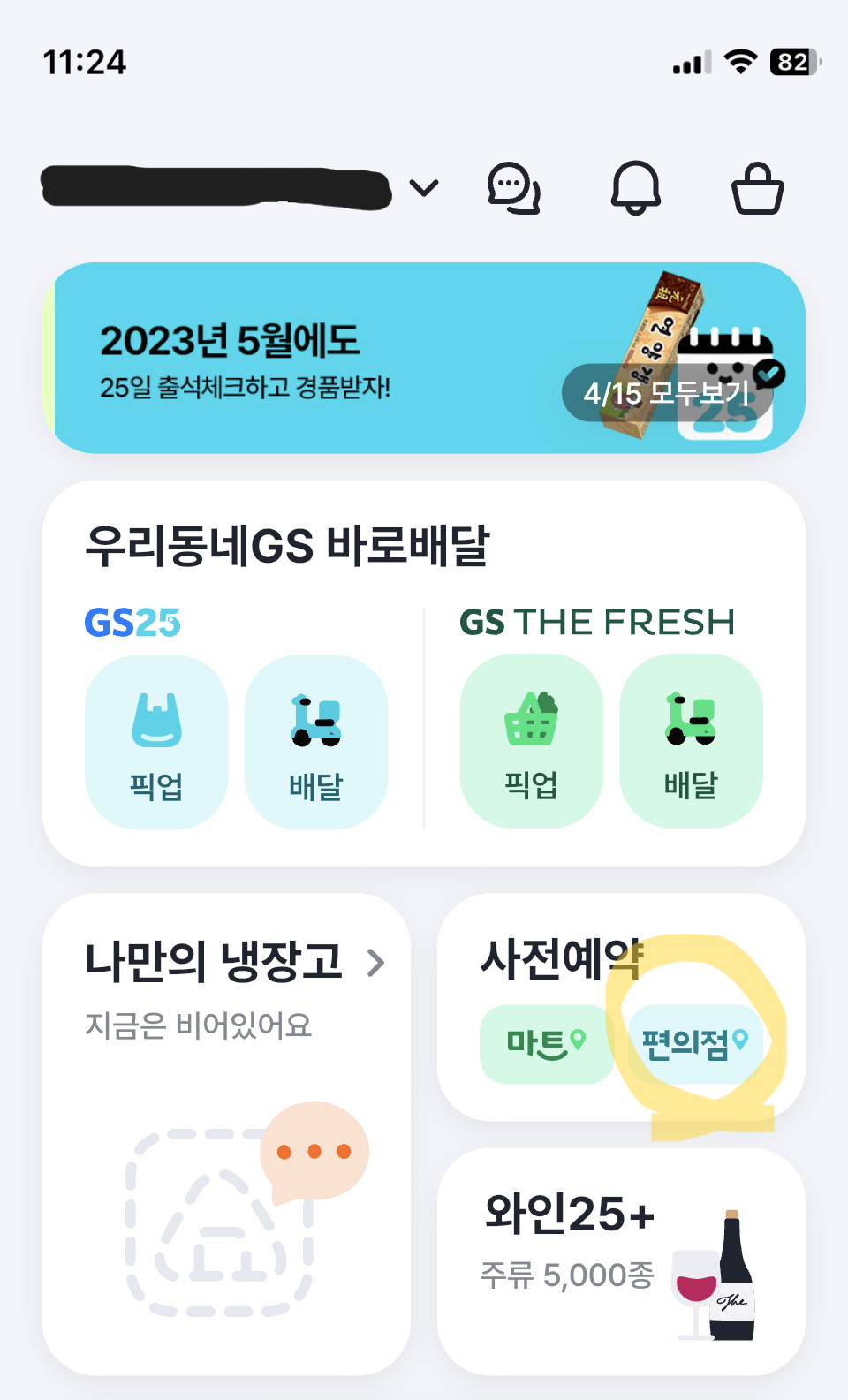The width and height of the screenshot is (848, 1400).
Task: Expand the store location dropdown
Action: tap(424, 188)
